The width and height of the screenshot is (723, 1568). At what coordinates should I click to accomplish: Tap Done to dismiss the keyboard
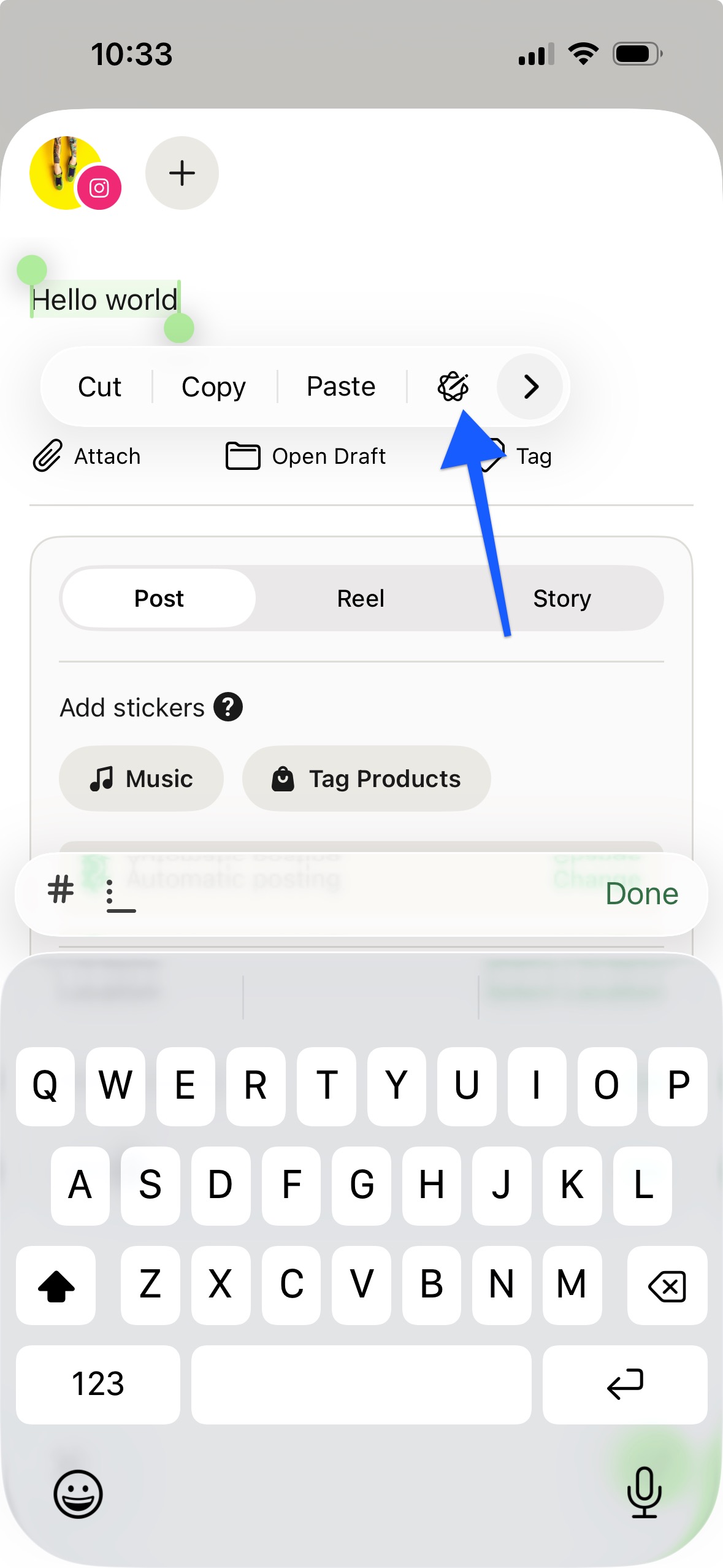pos(641,894)
